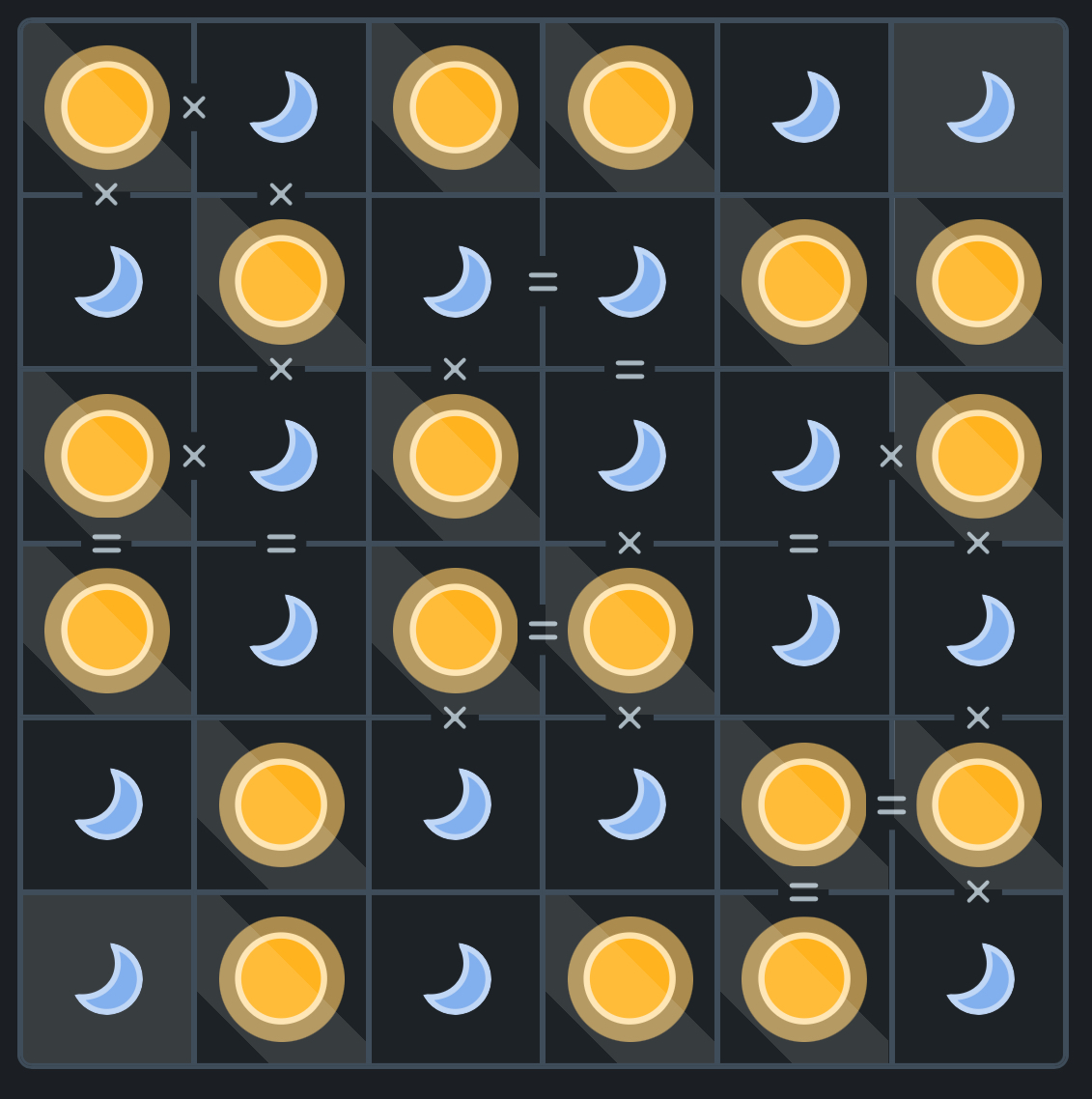
Task: Toggle the sun in row 2, column 5
Action: click(x=804, y=282)
